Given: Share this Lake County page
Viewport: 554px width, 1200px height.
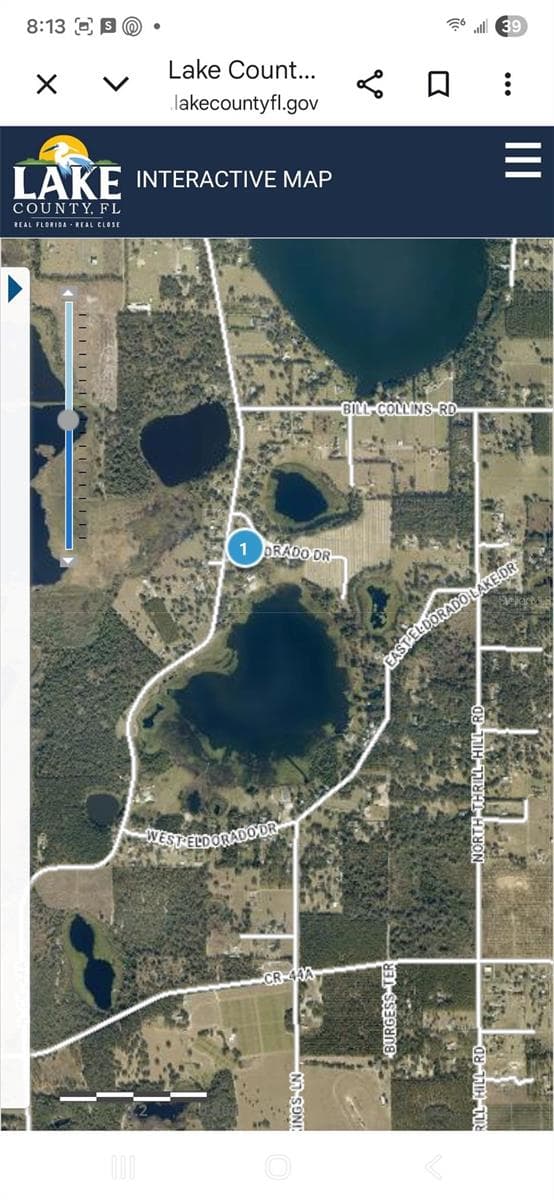Looking at the screenshot, I should click(370, 84).
